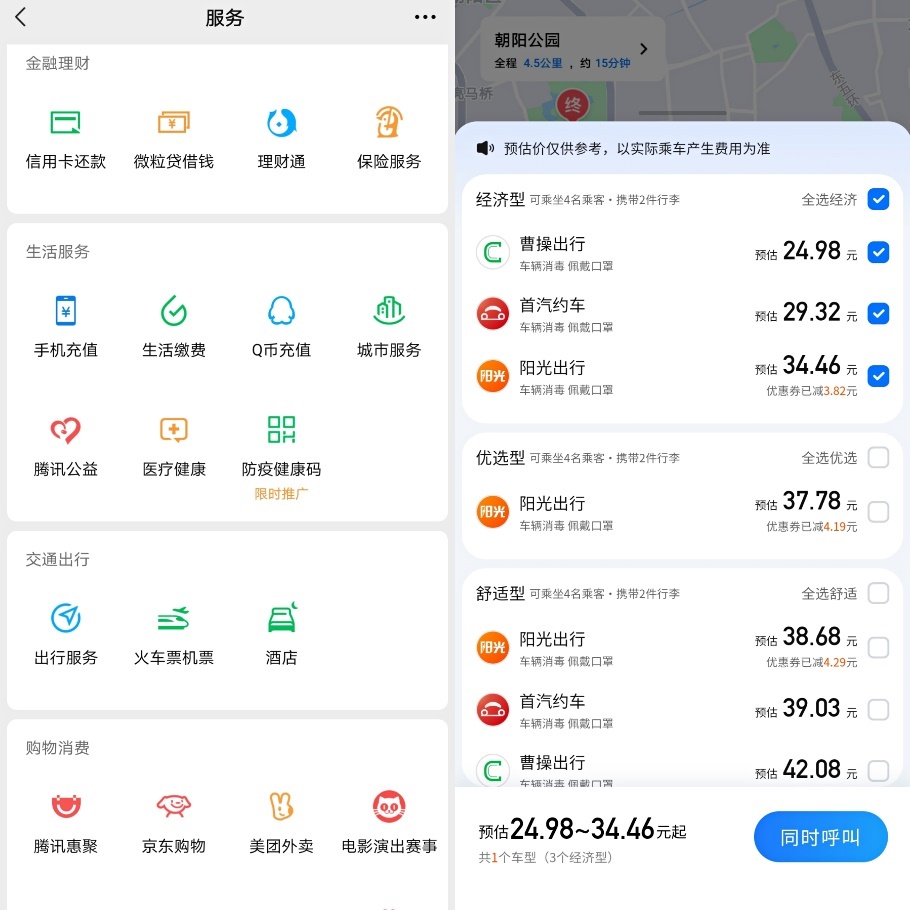Select 阳光出行 at 37.78元

878,512
